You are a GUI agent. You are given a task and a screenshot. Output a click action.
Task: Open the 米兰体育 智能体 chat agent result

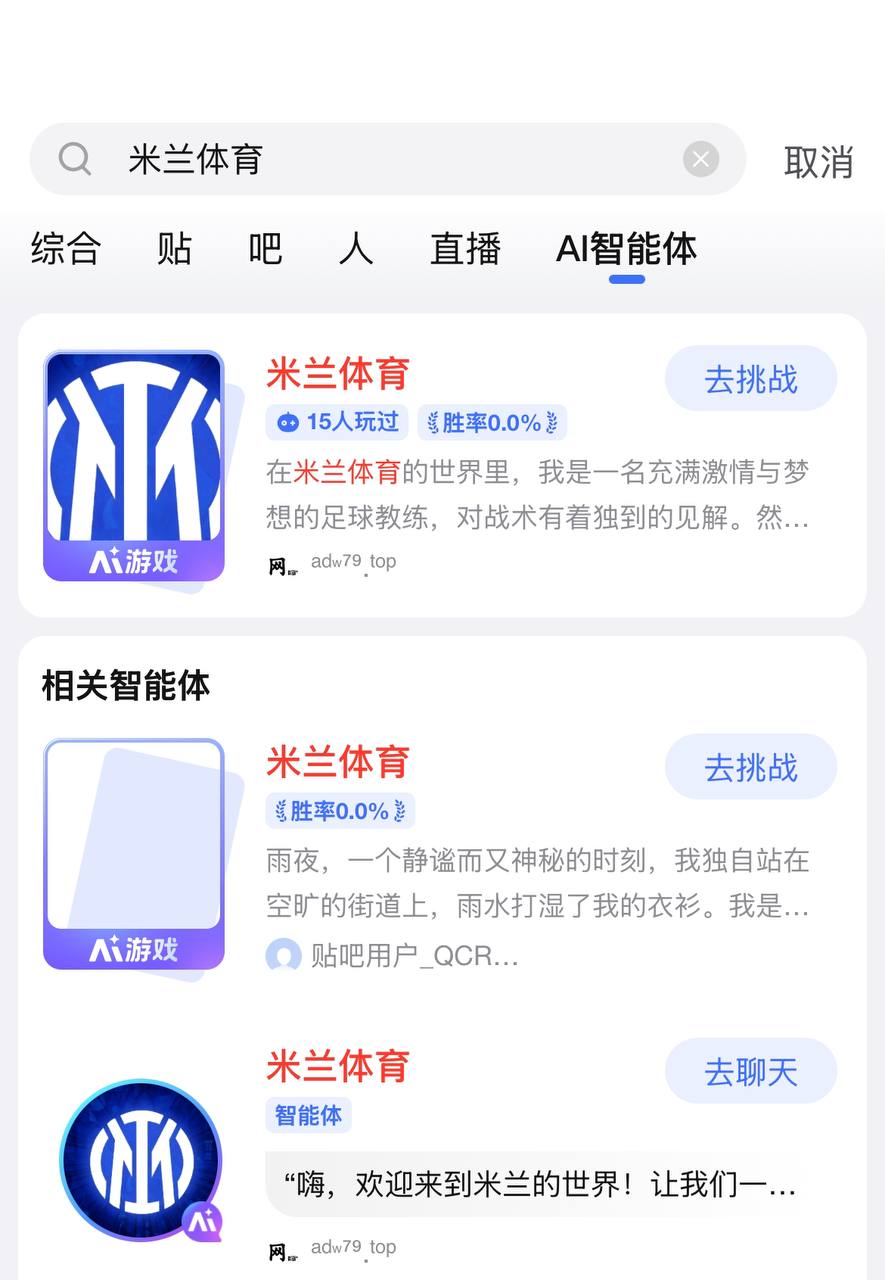pos(338,1066)
